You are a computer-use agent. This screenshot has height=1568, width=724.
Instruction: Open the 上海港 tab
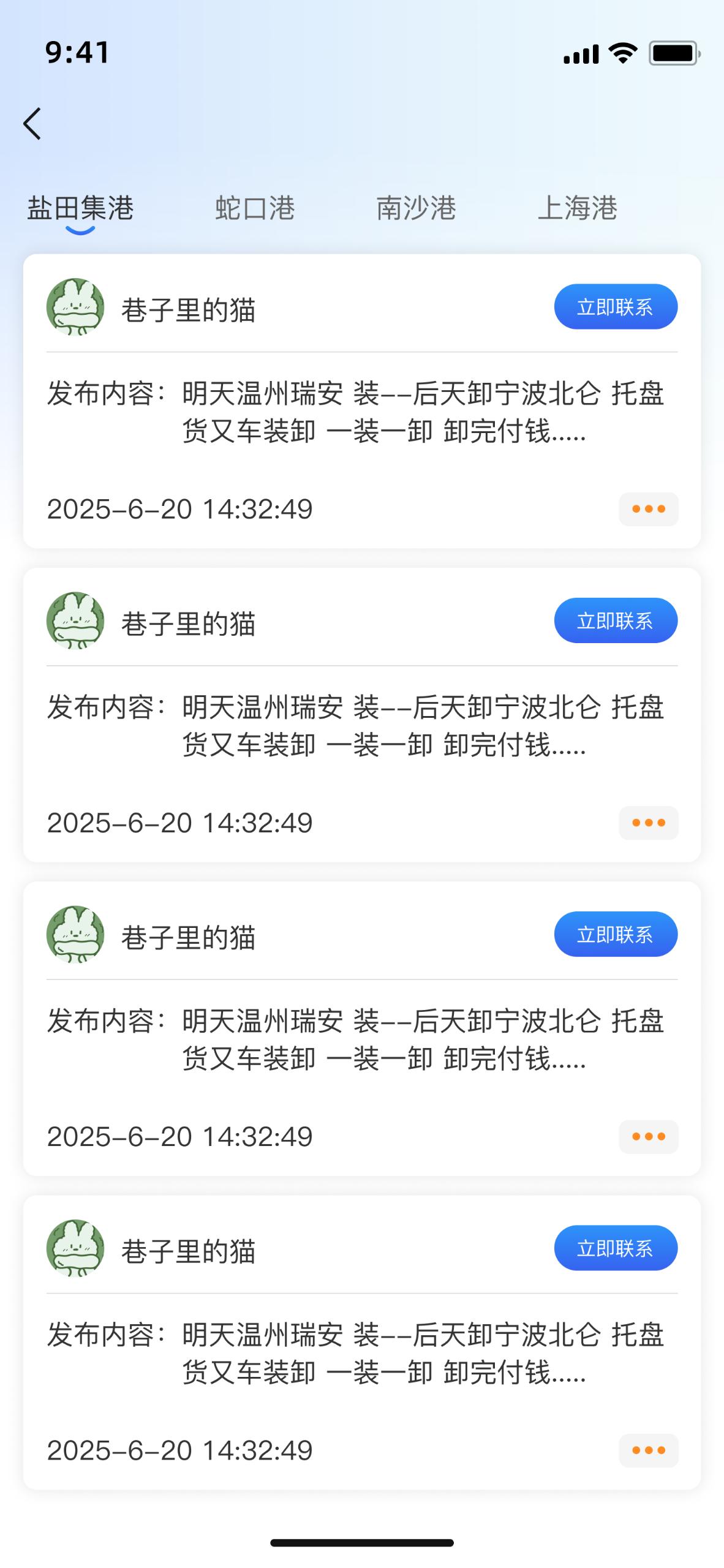[577, 208]
